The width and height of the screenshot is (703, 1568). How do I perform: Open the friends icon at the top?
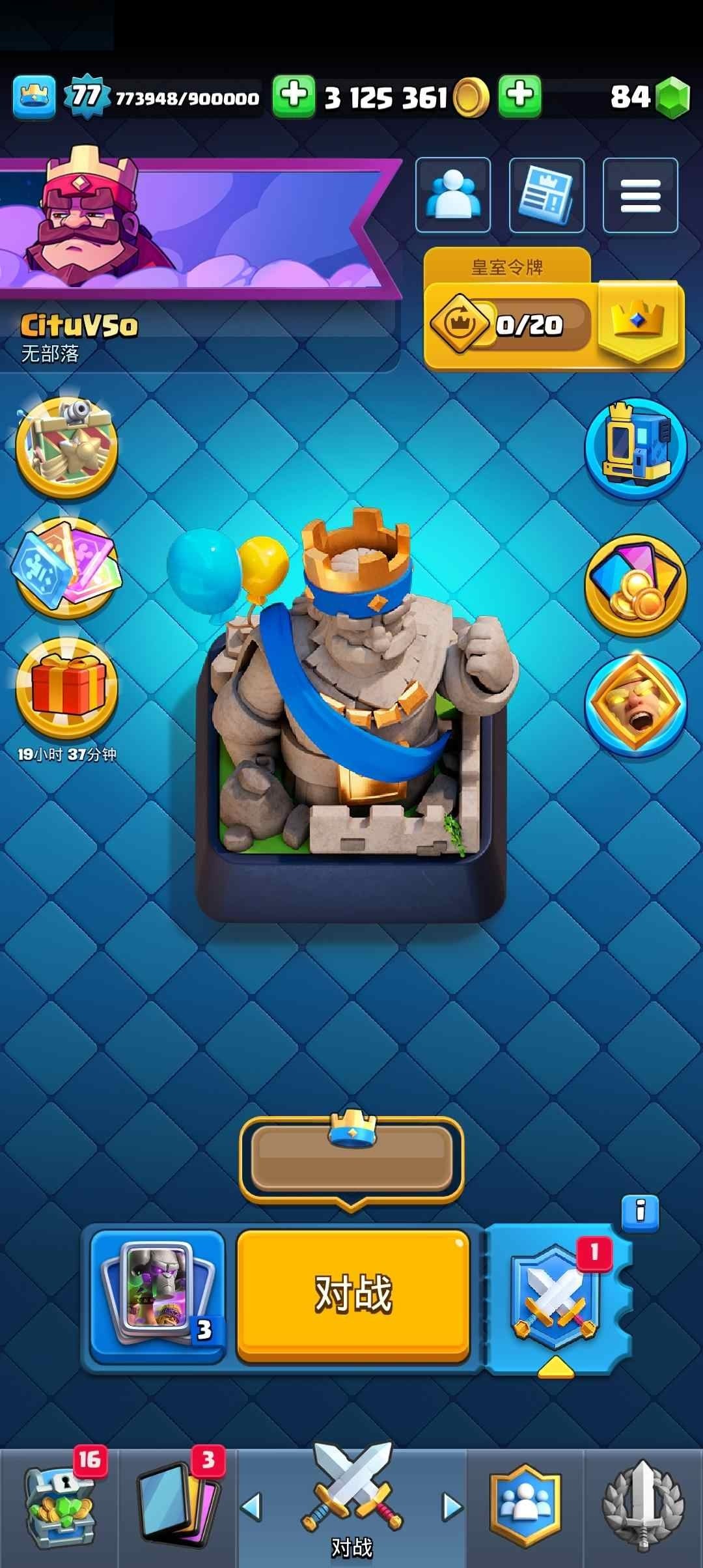(x=453, y=195)
